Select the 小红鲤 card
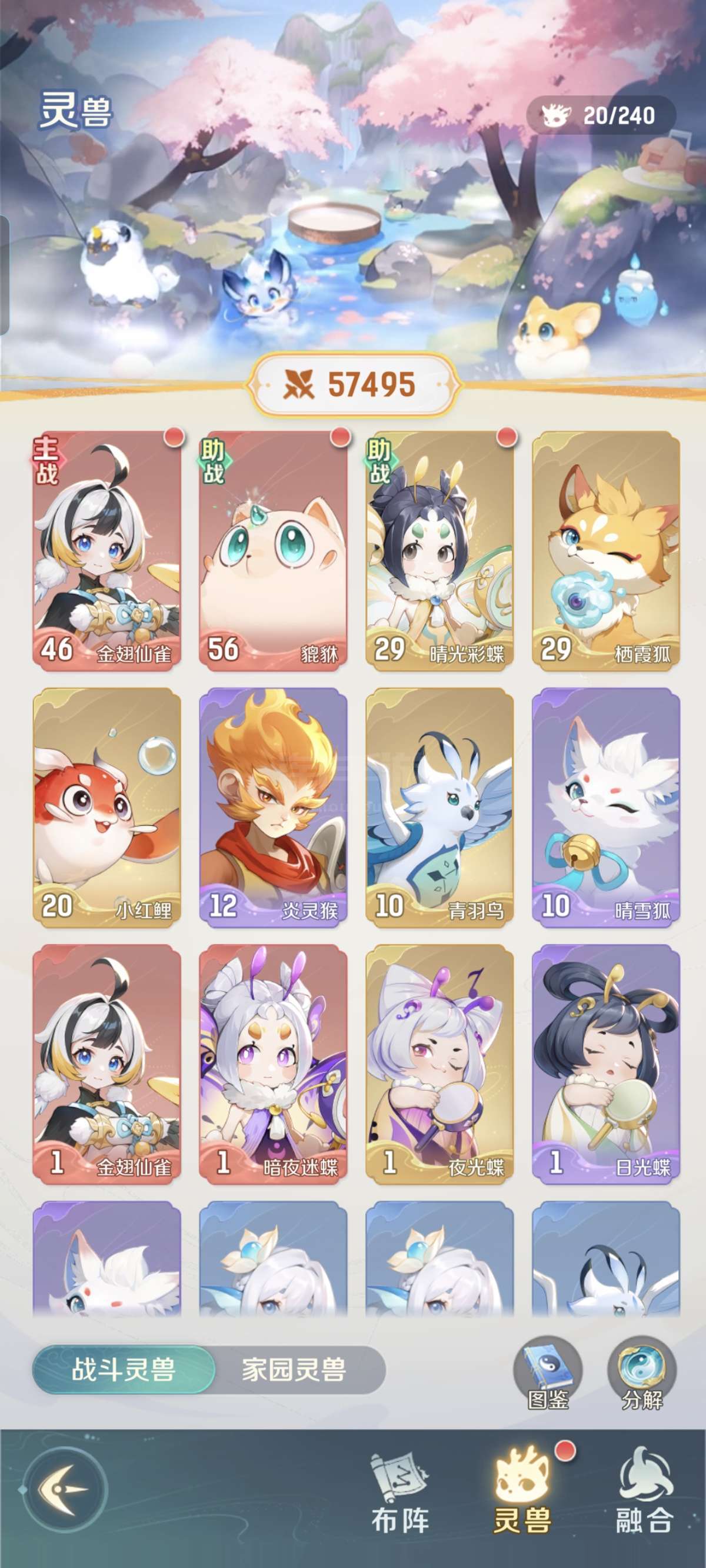The width and height of the screenshot is (706, 1568). [x=107, y=808]
